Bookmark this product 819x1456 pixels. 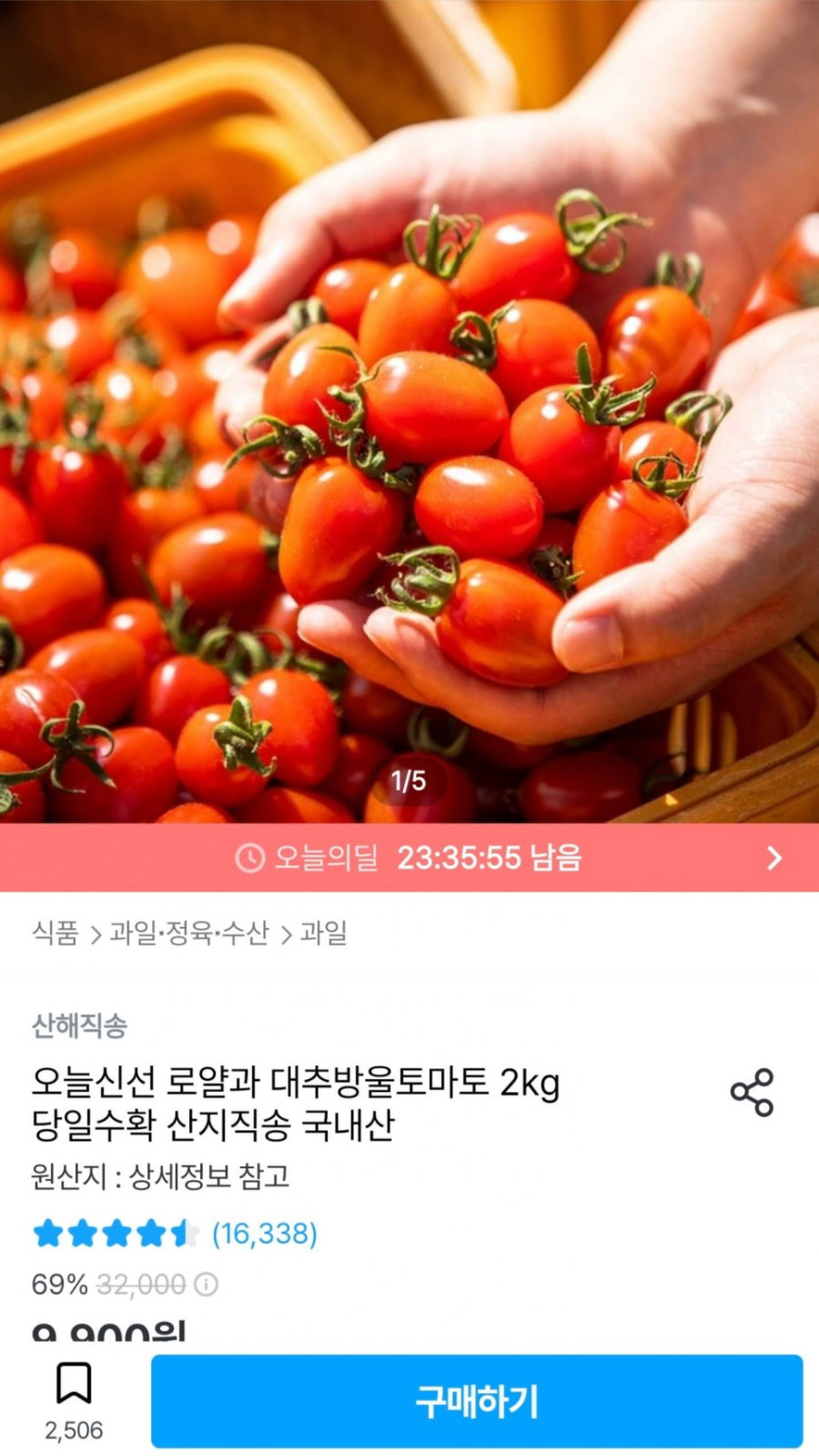[x=74, y=1385]
